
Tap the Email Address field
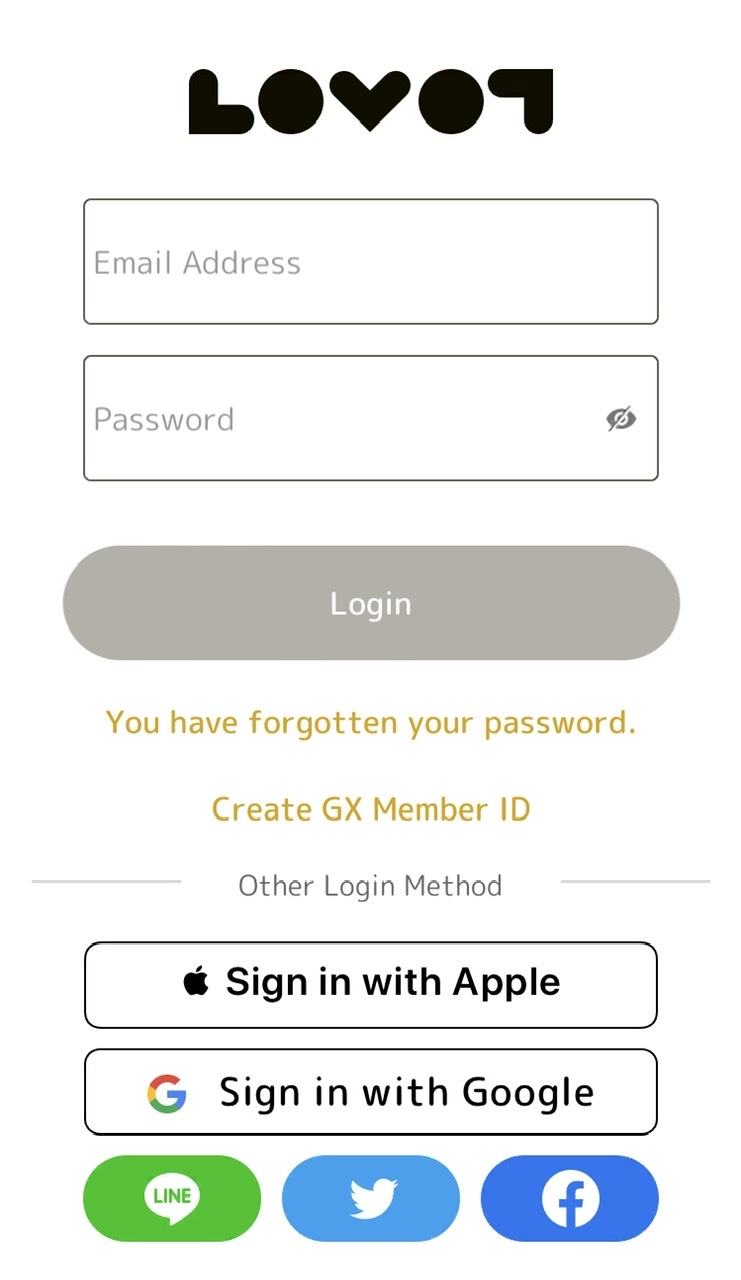(370, 262)
